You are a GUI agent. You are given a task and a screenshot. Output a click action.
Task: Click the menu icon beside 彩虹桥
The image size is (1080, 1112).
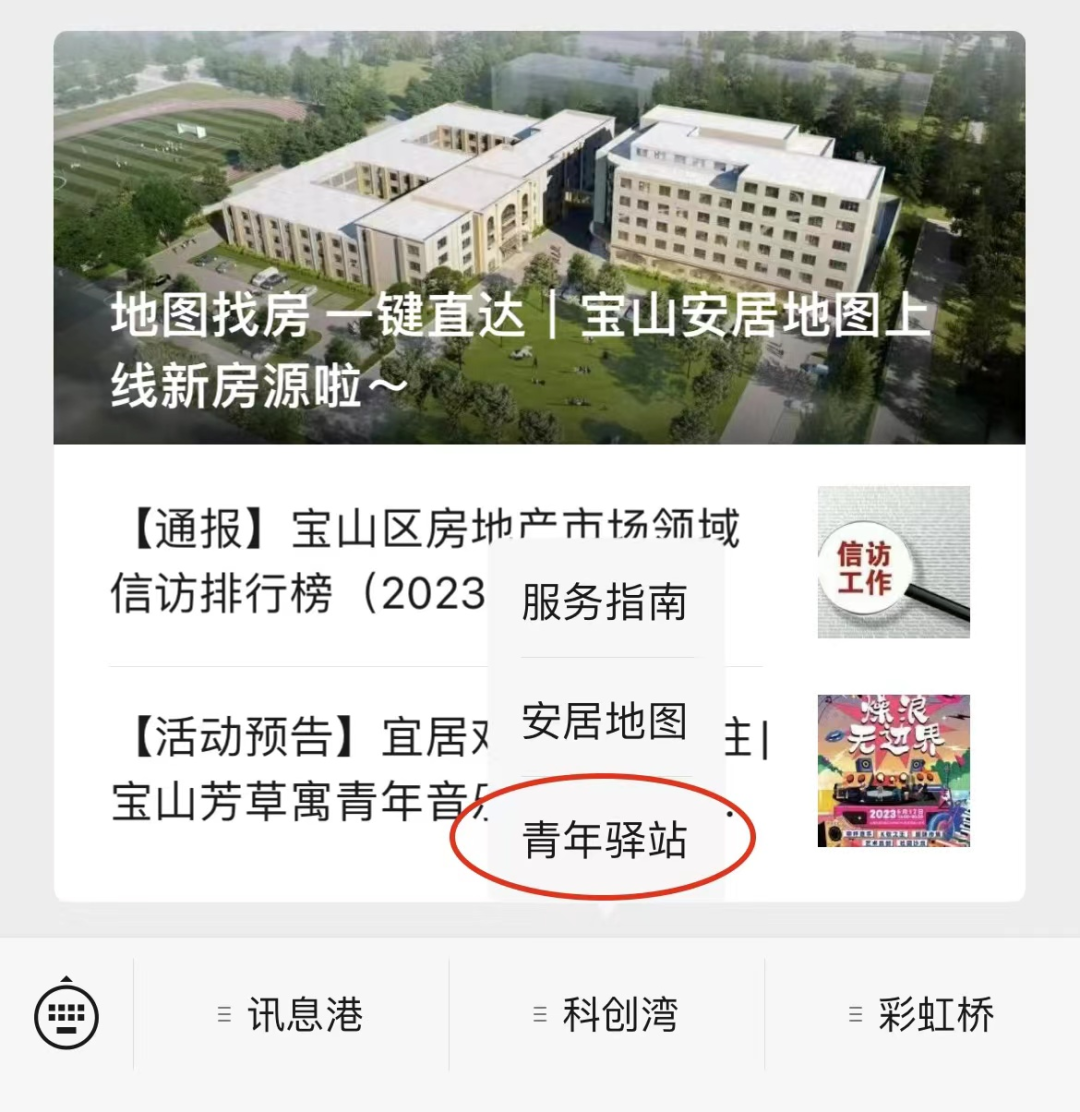tap(855, 1018)
